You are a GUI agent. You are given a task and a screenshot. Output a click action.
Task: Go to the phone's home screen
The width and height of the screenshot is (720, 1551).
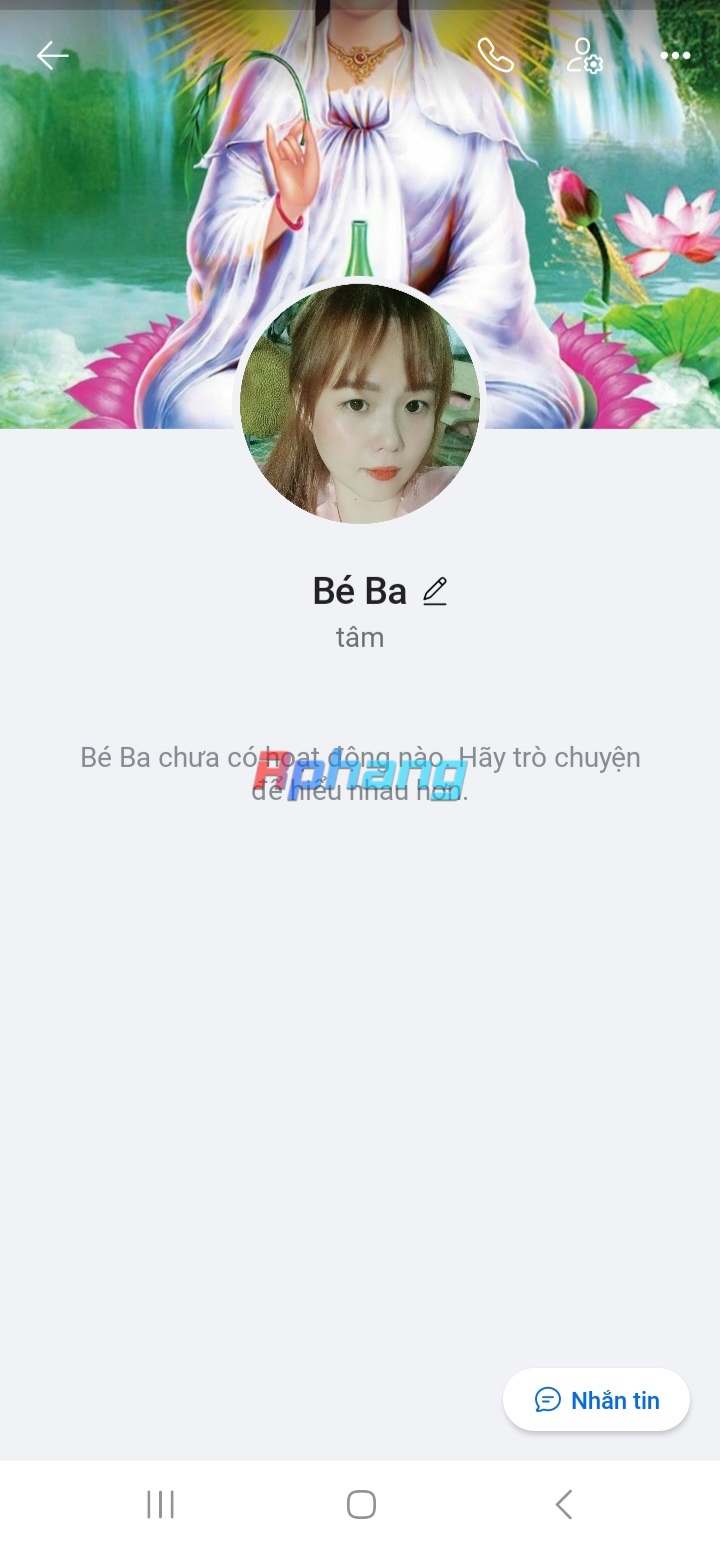[x=361, y=1504]
